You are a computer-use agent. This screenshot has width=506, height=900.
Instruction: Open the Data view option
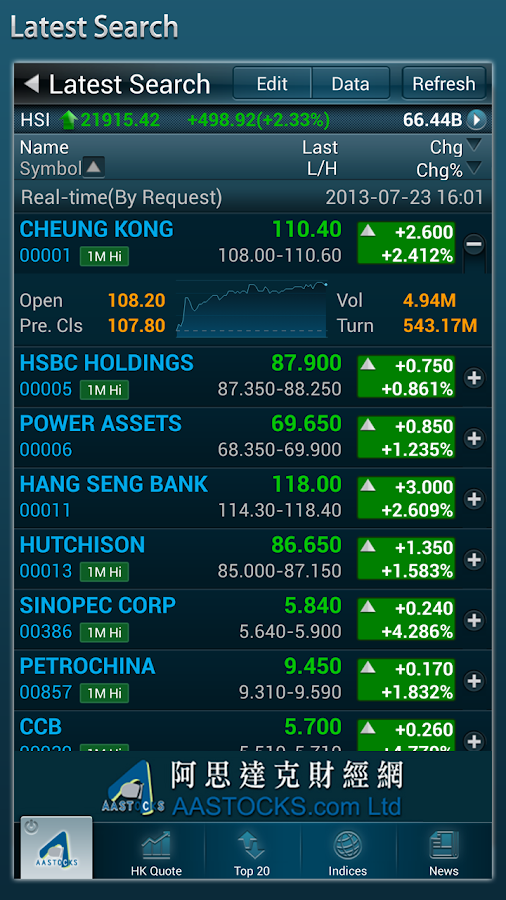[351, 84]
